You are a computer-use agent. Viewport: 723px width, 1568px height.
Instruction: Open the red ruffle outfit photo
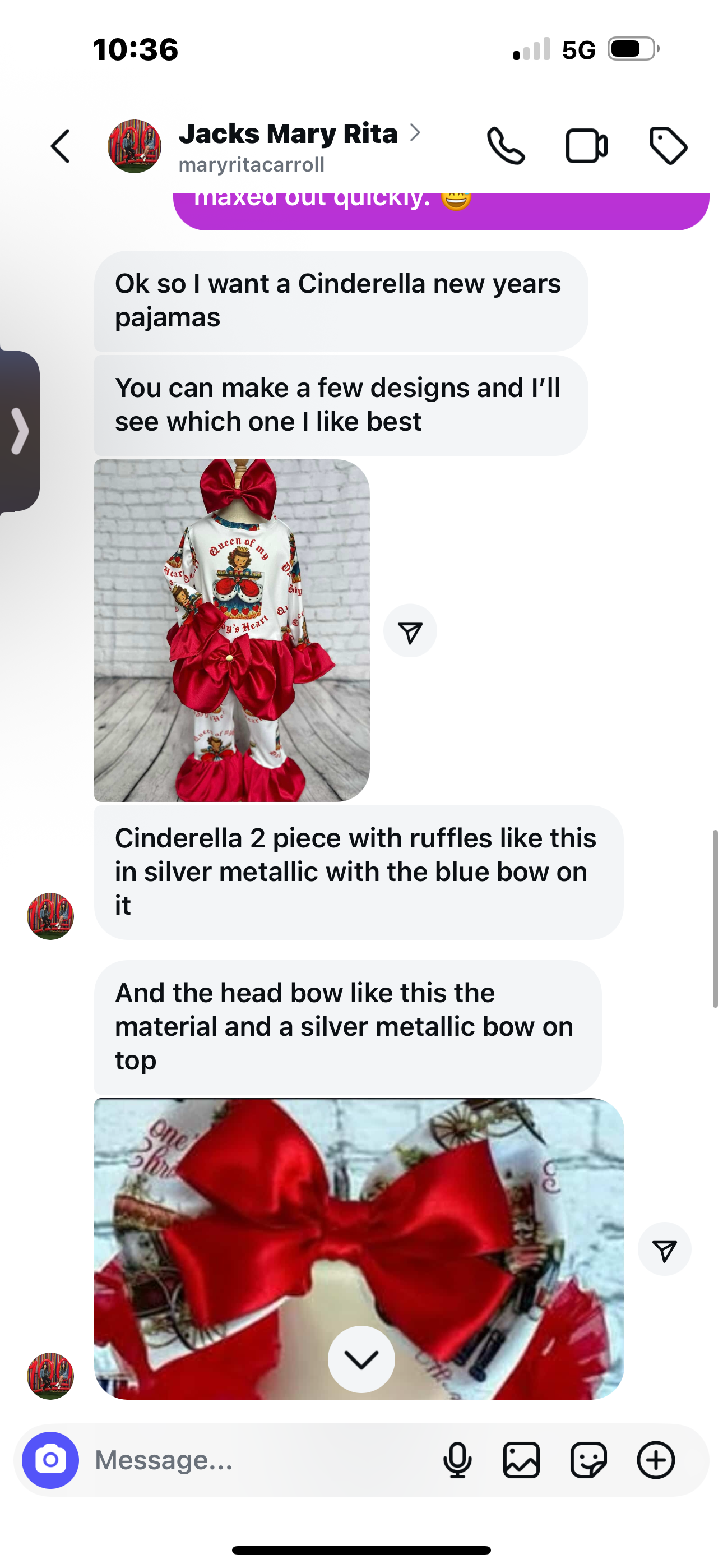232,630
